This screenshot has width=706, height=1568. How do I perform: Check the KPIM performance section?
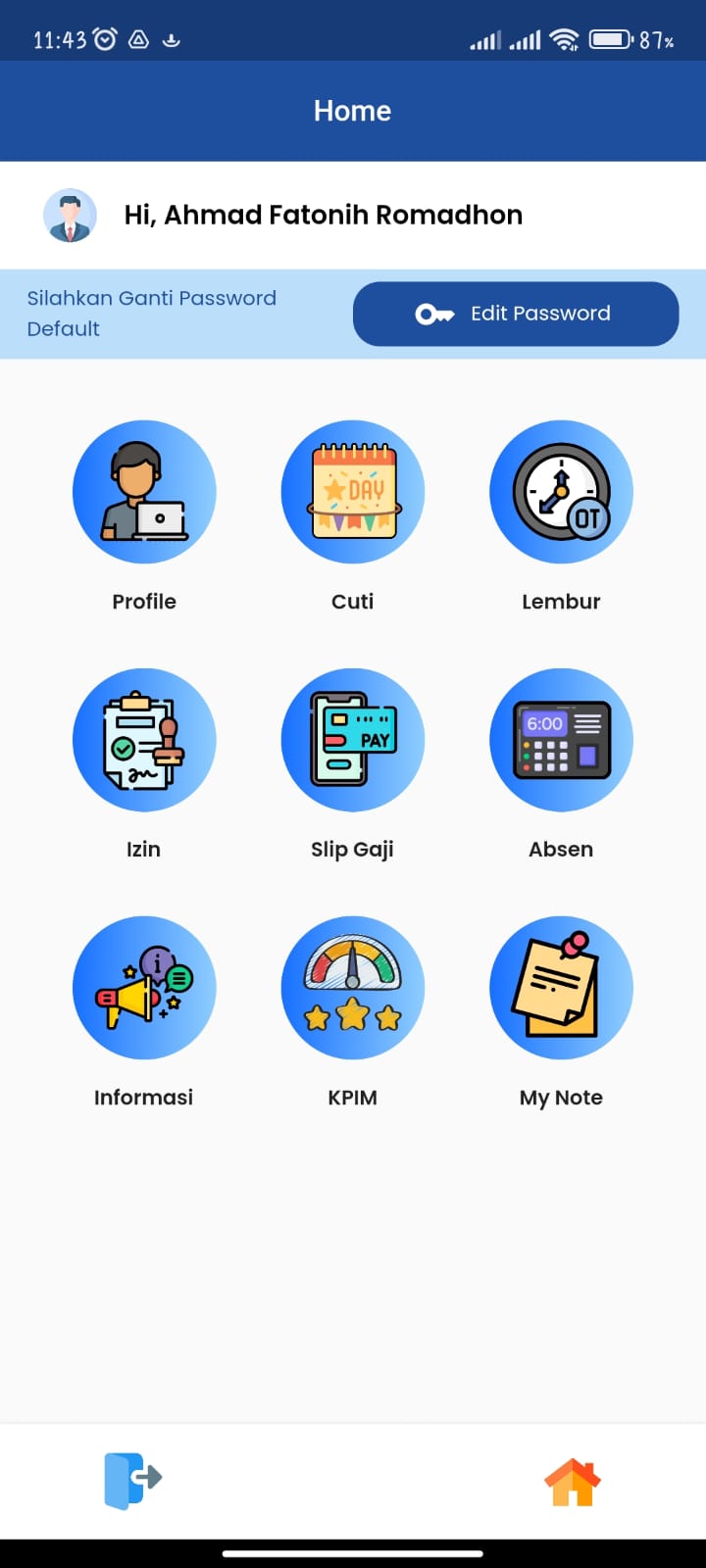[353, 988]
